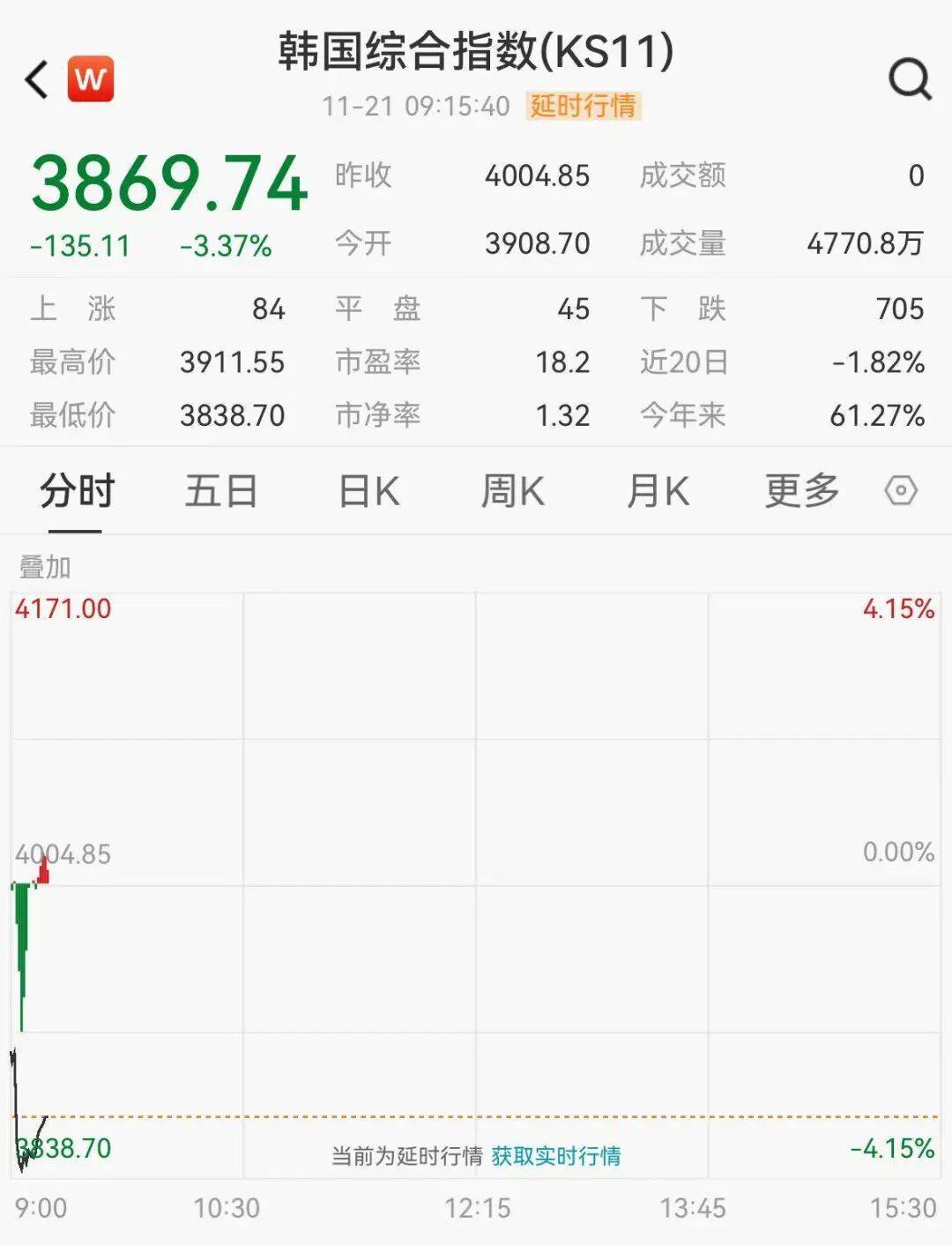Tap the 获取实时行情 link
This screenshot has height=1245, width=952.
(x=555, y=1155)
